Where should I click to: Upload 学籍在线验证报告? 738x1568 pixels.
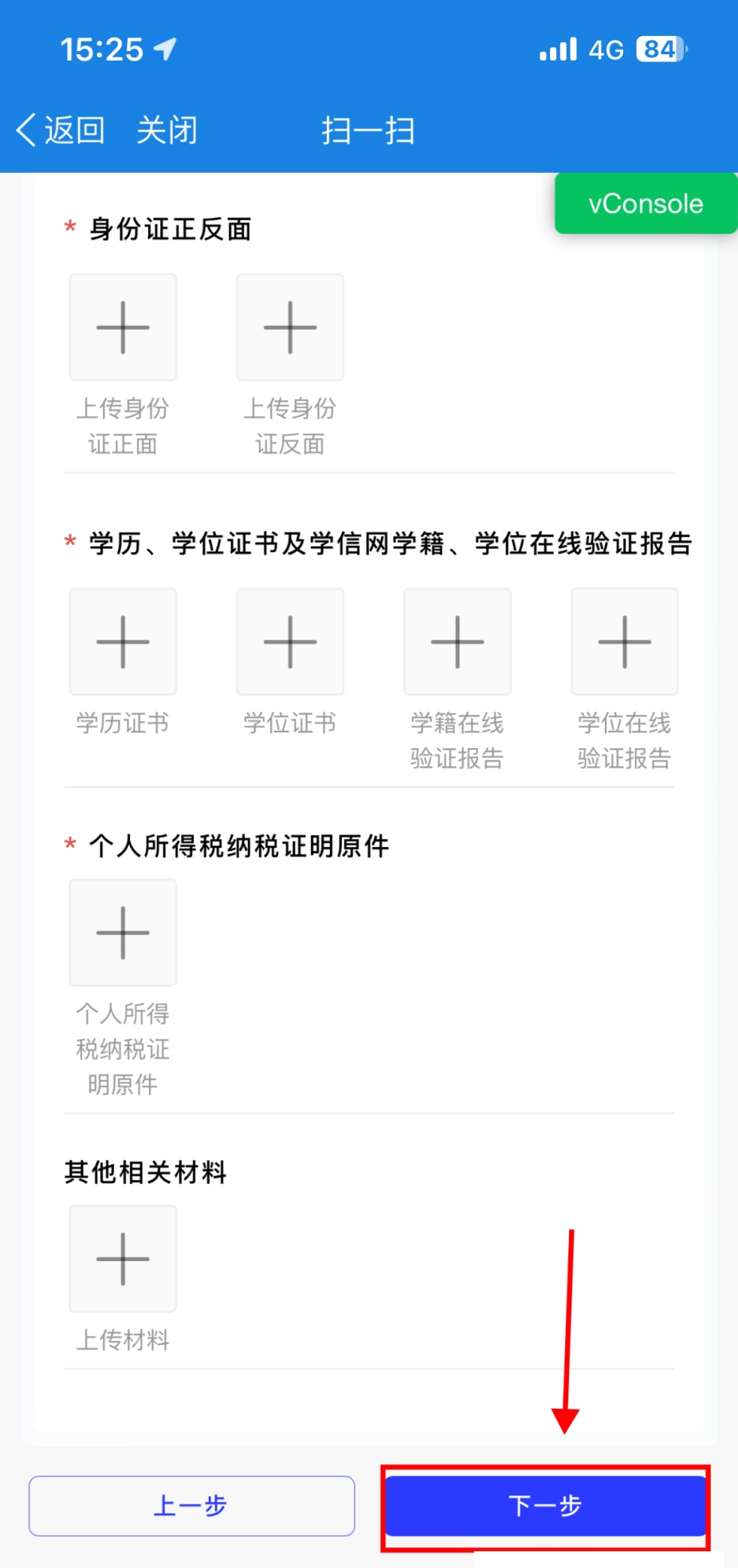coord(457,641)
